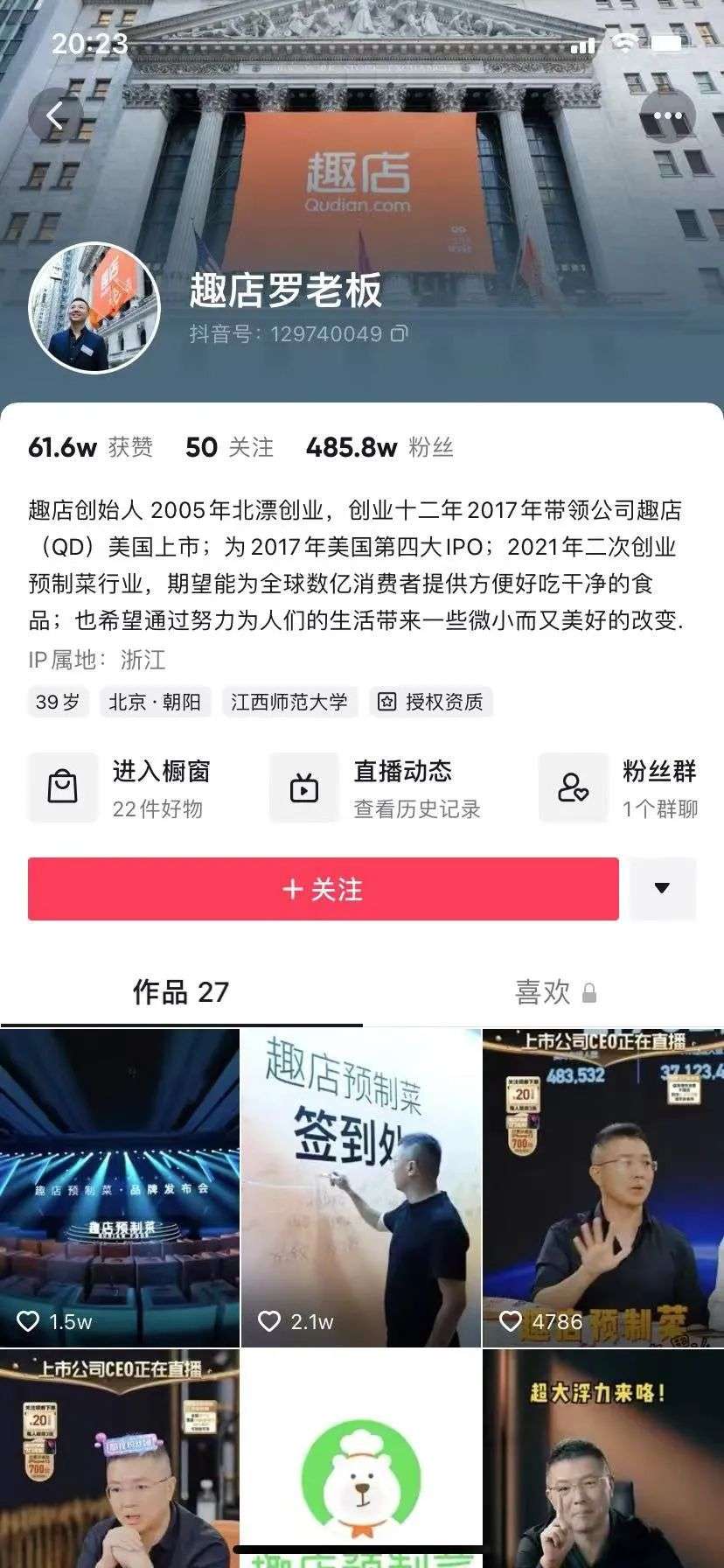Go back using the top-left arrow
This screenshot has width=724, height=1568.
click(56, 115)
